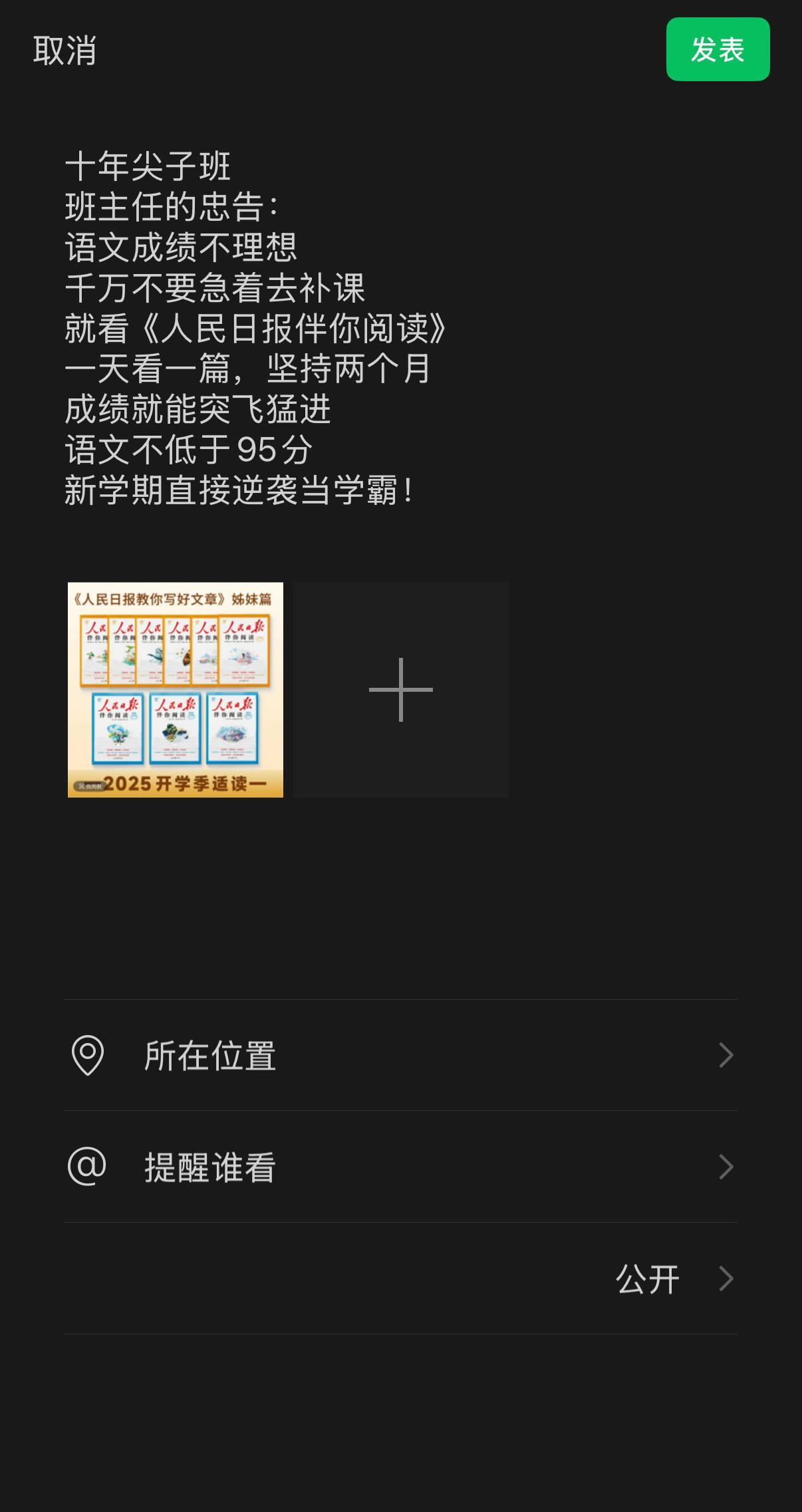Select the location pin icon
This screenshot has width=802, height=1512.
[90, 1053]
